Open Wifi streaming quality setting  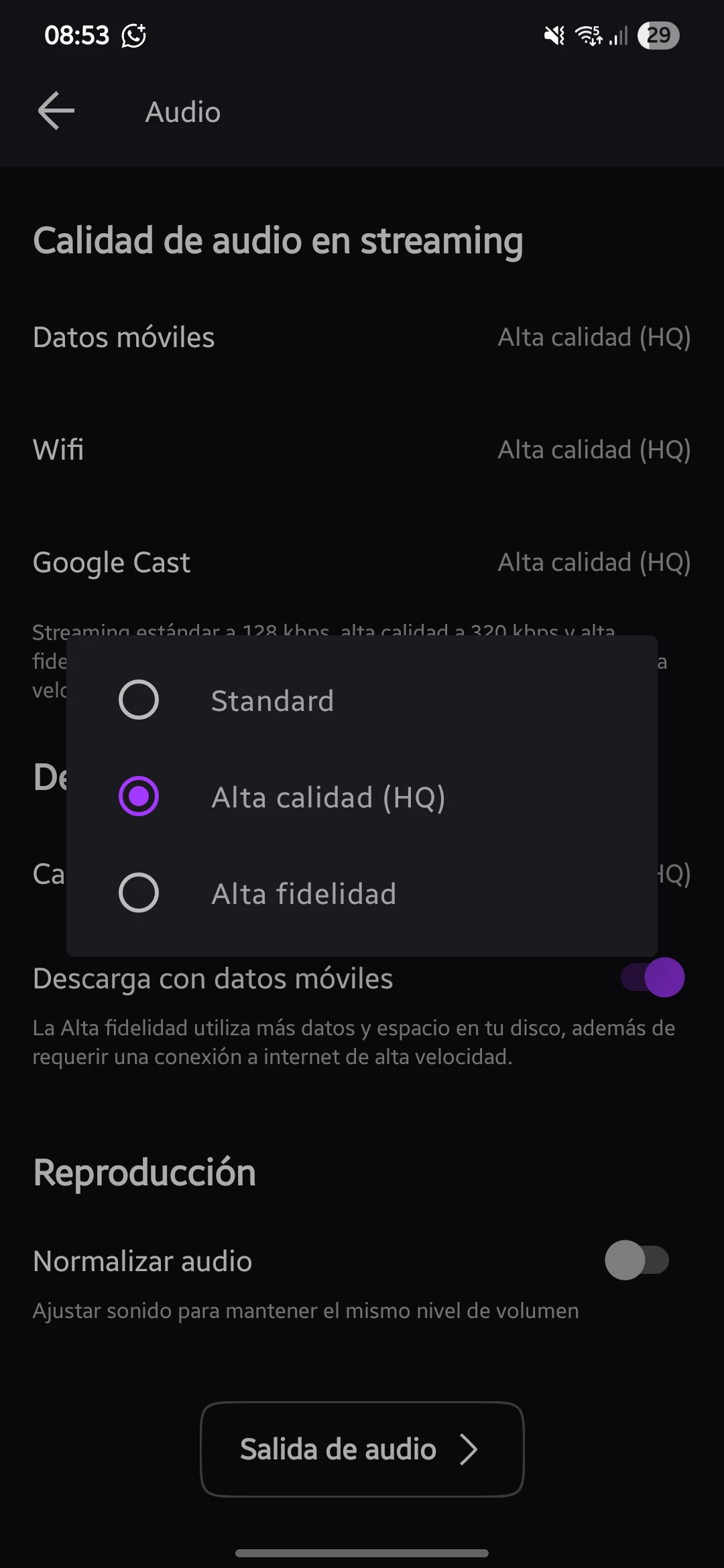(x=362, y=450)
